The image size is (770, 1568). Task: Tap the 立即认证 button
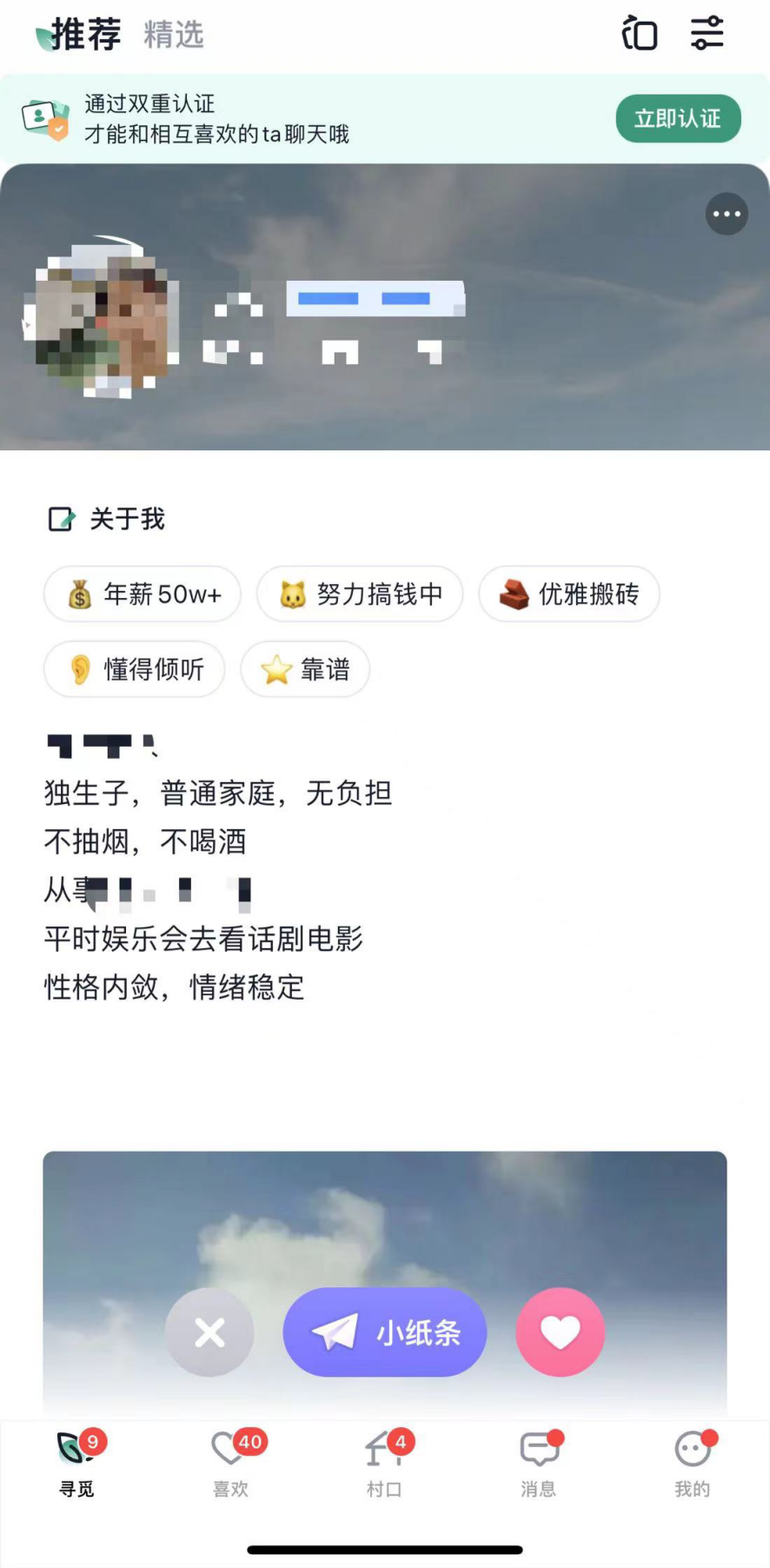pyautogui.click(x=678, y=118)
